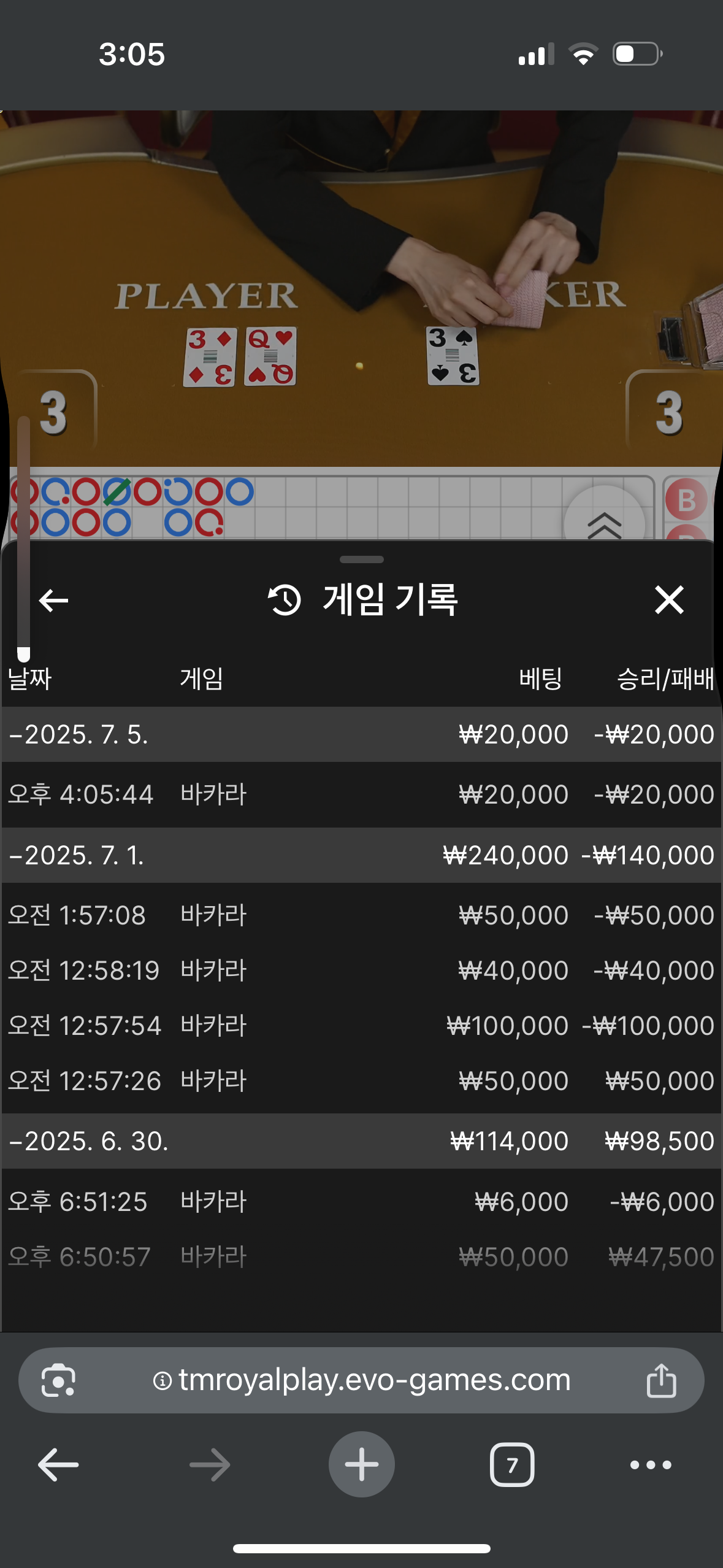Viewport: 723px width, 1568px height.
Task: Open the browser overflow menu
Action: [x=651, y=1464]
